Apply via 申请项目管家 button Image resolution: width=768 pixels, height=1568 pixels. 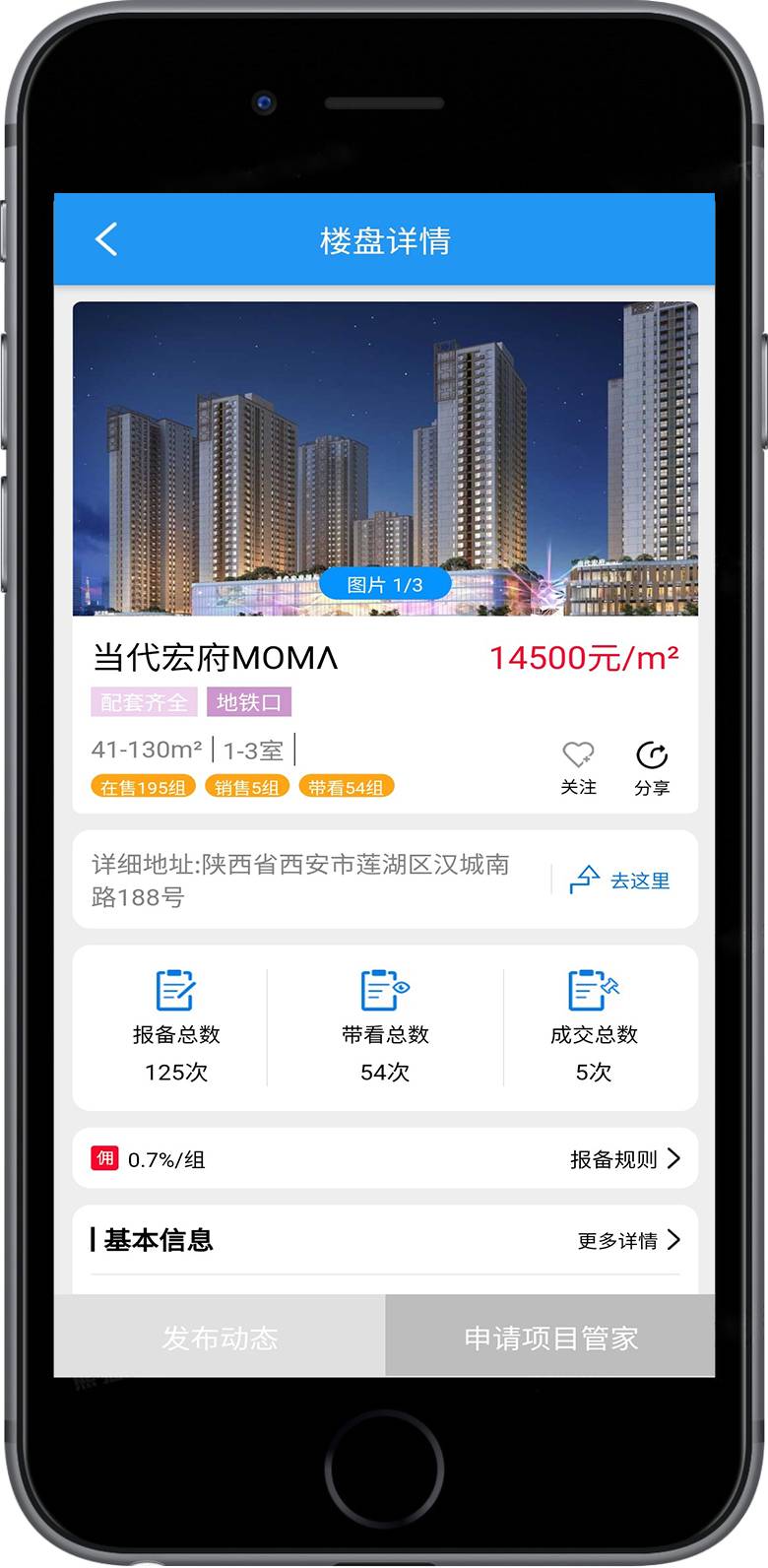click(x=550, y=1337)
